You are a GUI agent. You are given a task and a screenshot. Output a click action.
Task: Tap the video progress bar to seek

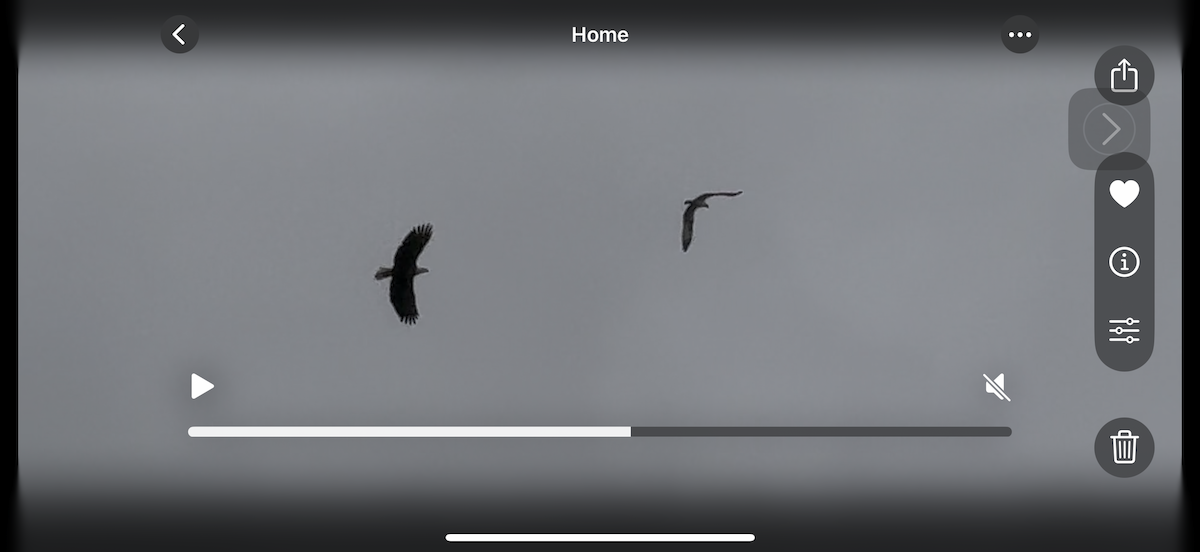(x=600, y=432)
